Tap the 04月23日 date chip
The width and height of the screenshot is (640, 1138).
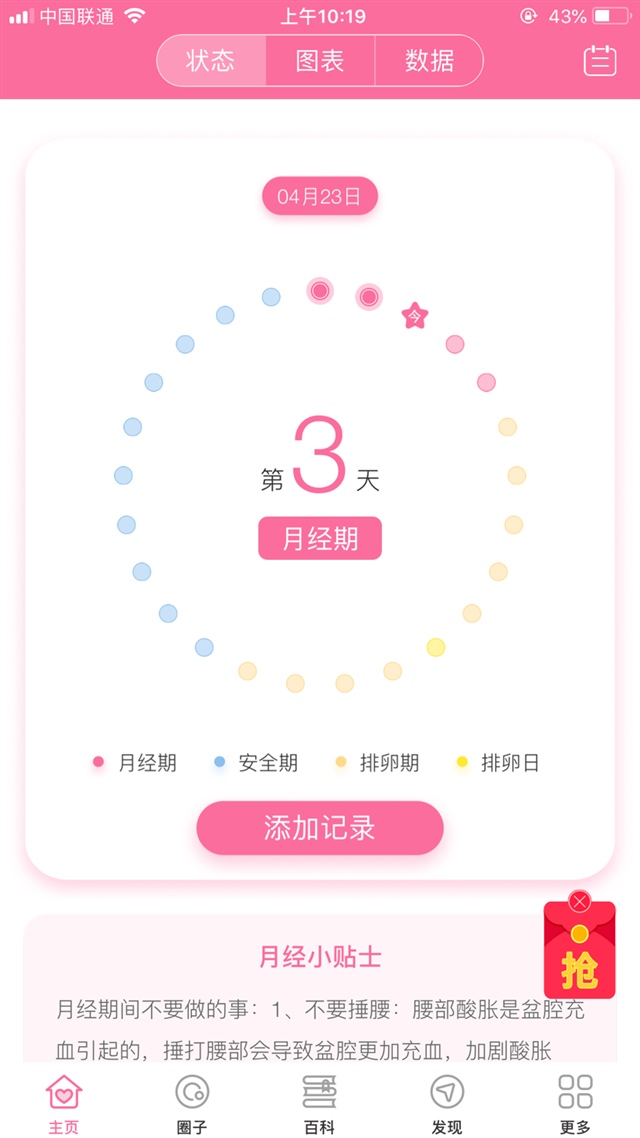[x=319, y=197]
